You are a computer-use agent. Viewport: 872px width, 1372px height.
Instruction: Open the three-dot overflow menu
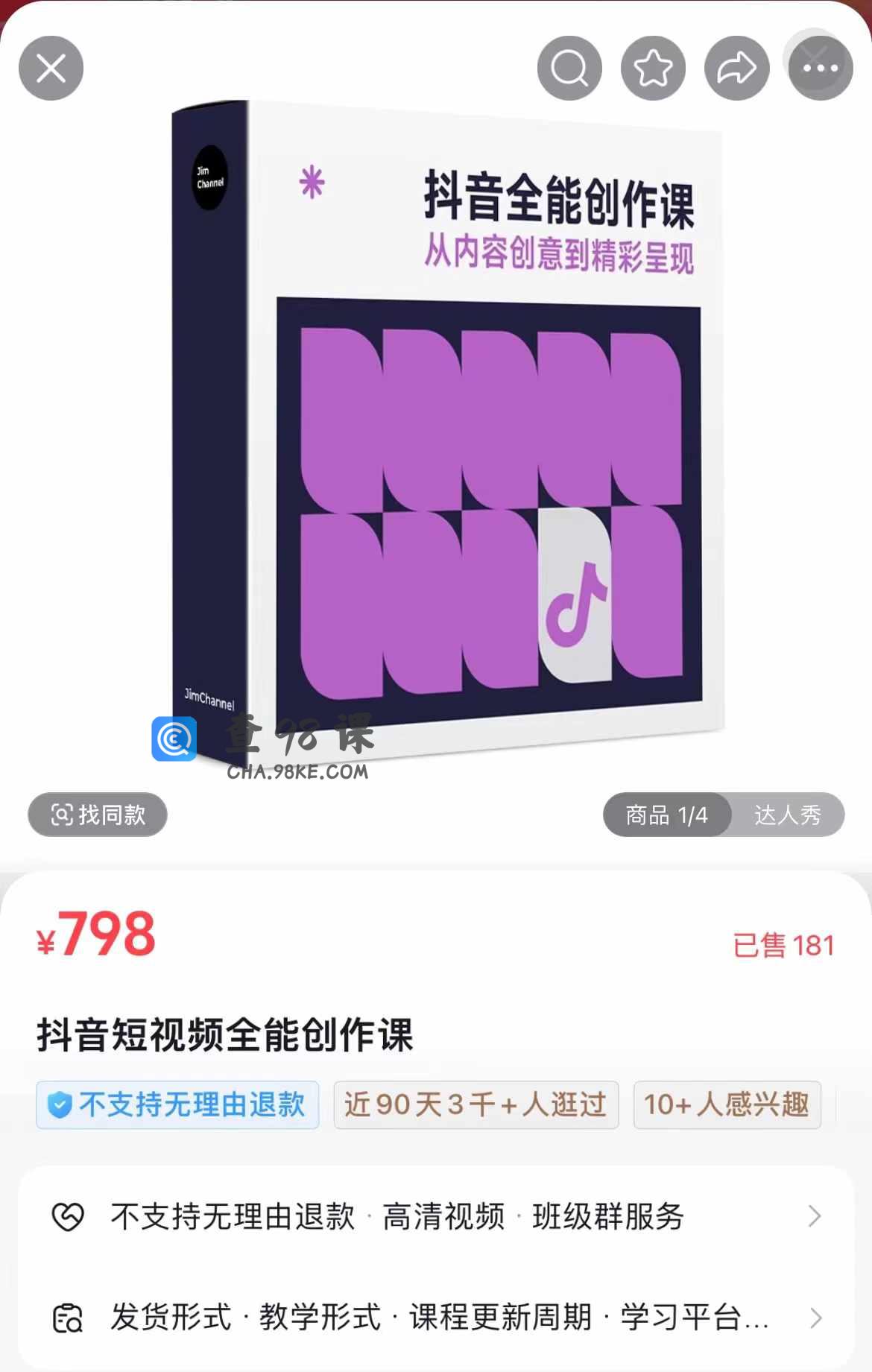(821, 68)
